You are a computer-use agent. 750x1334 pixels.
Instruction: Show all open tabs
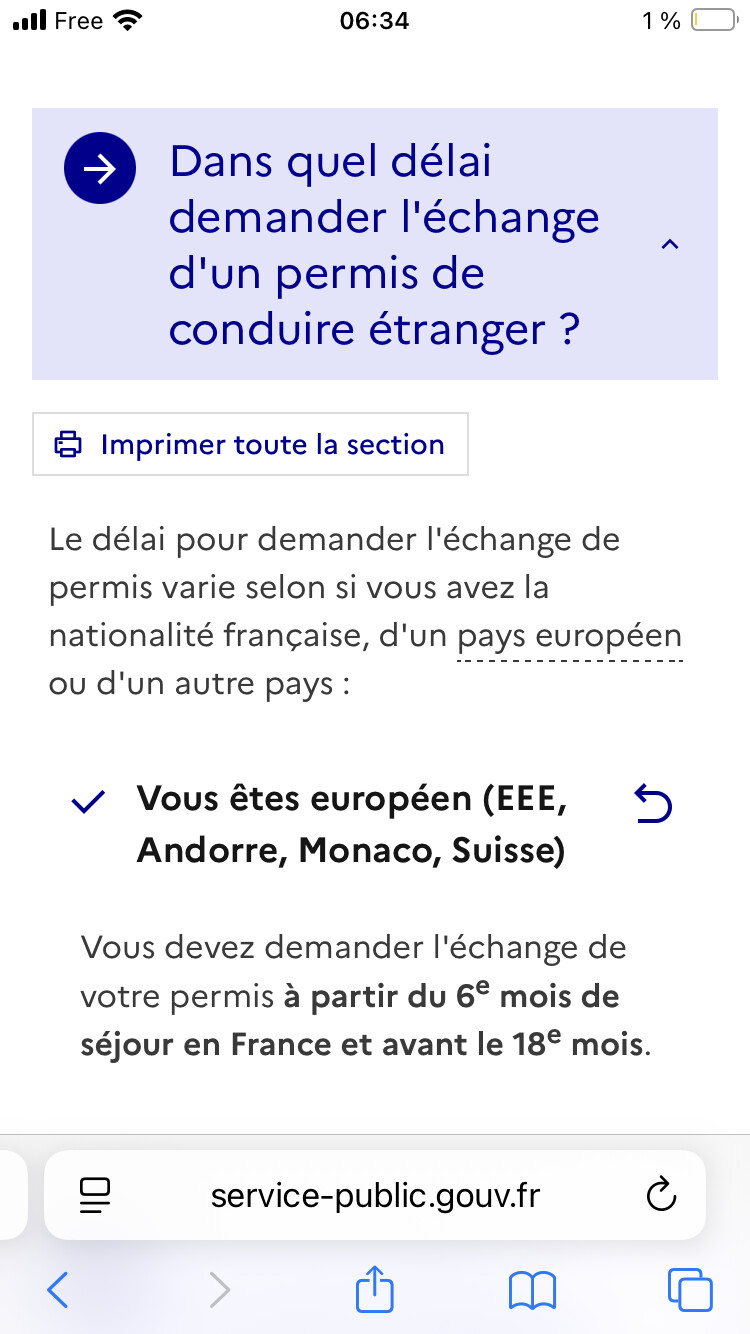tap(689, 1289)
